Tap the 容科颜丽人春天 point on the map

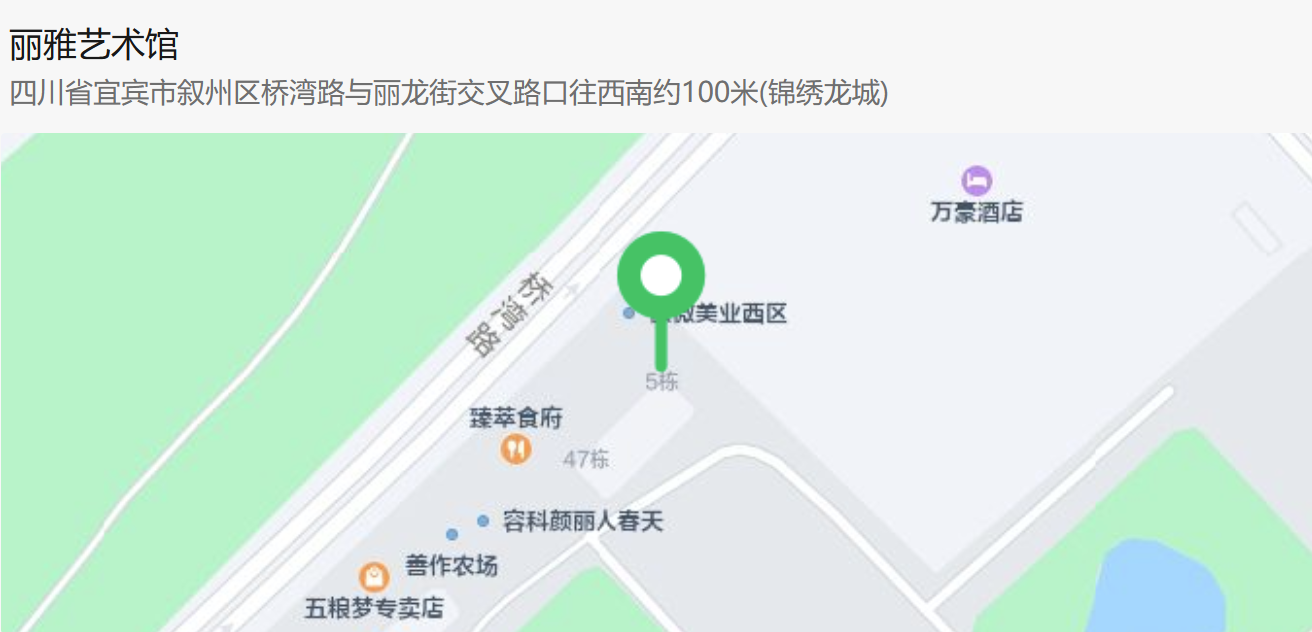(483, 521)
